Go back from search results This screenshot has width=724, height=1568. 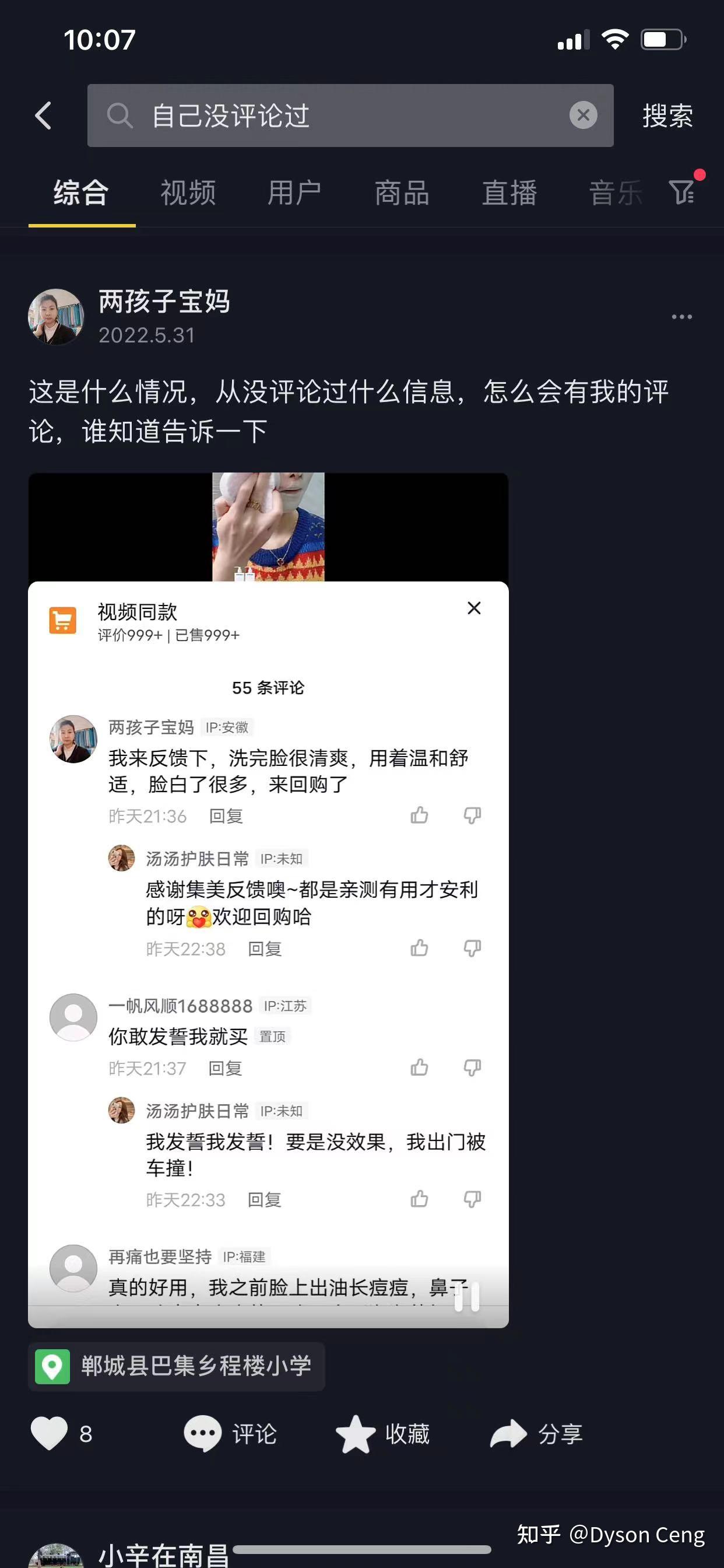(43, 116)
